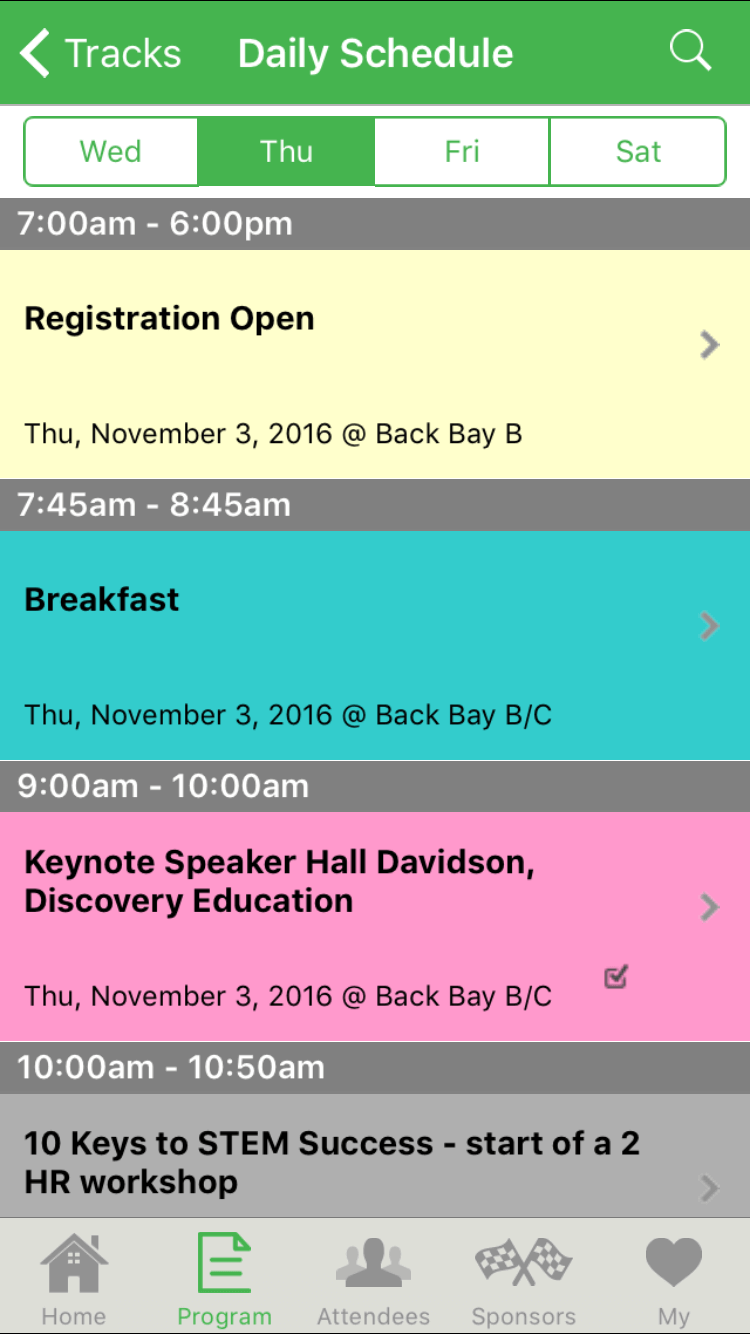Screen dimensions: 750x1334
Task: Open 10 Keys to STEM Success workshop
Action: tap(374, 1160)
